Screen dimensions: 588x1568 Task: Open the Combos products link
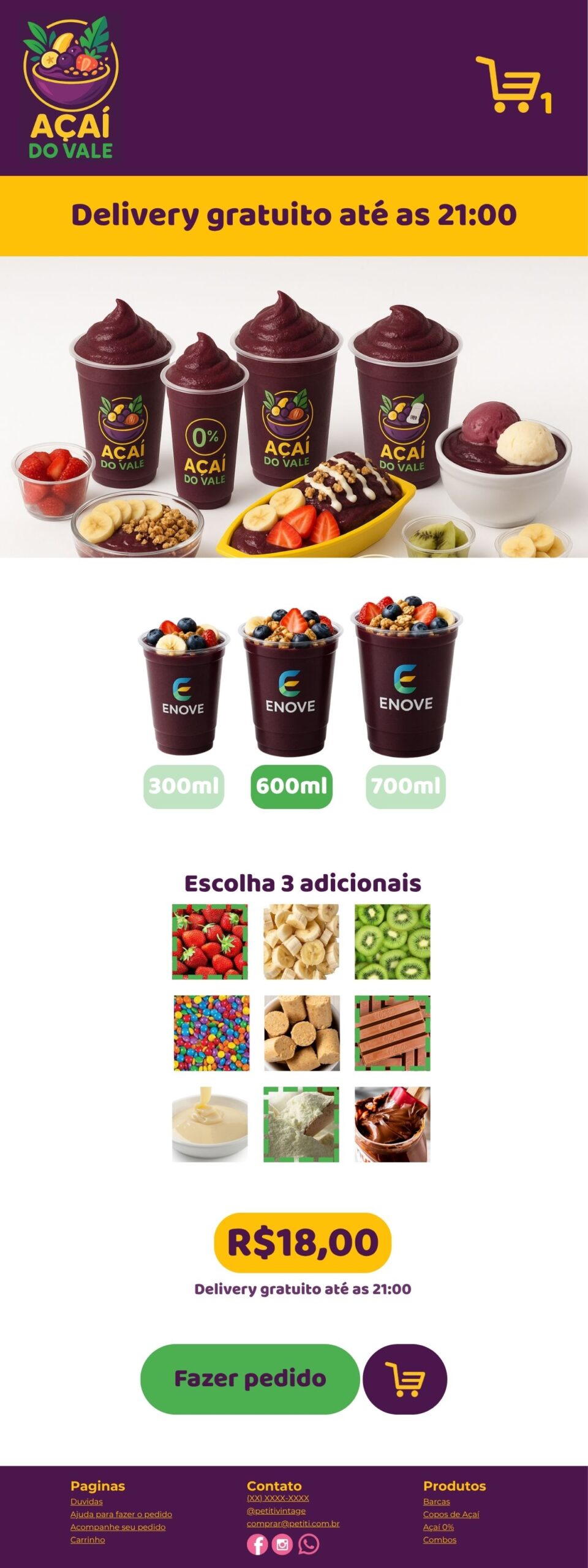pos(439,1540)
